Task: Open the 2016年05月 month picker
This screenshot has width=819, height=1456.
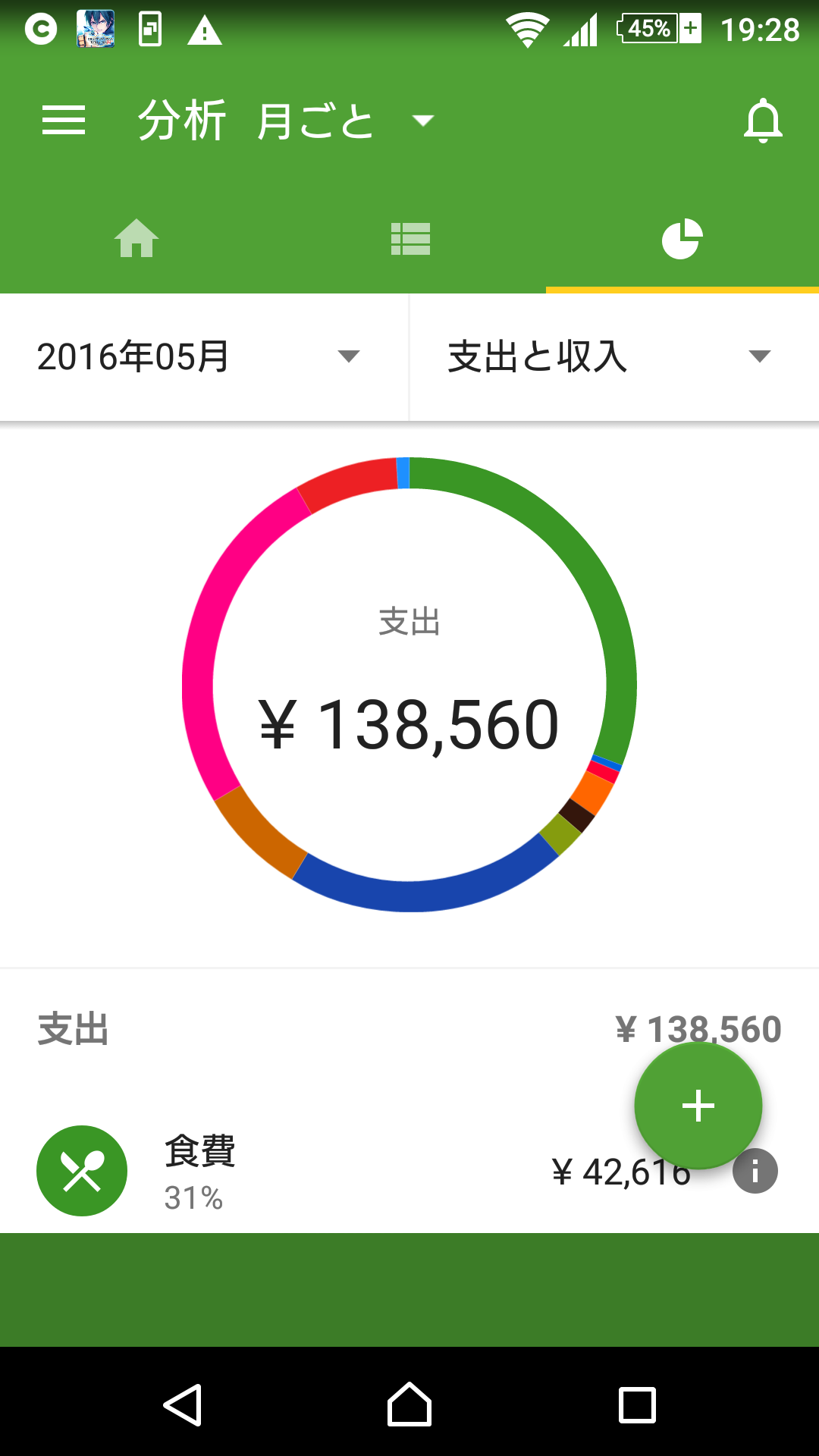Action: (199, 356)
